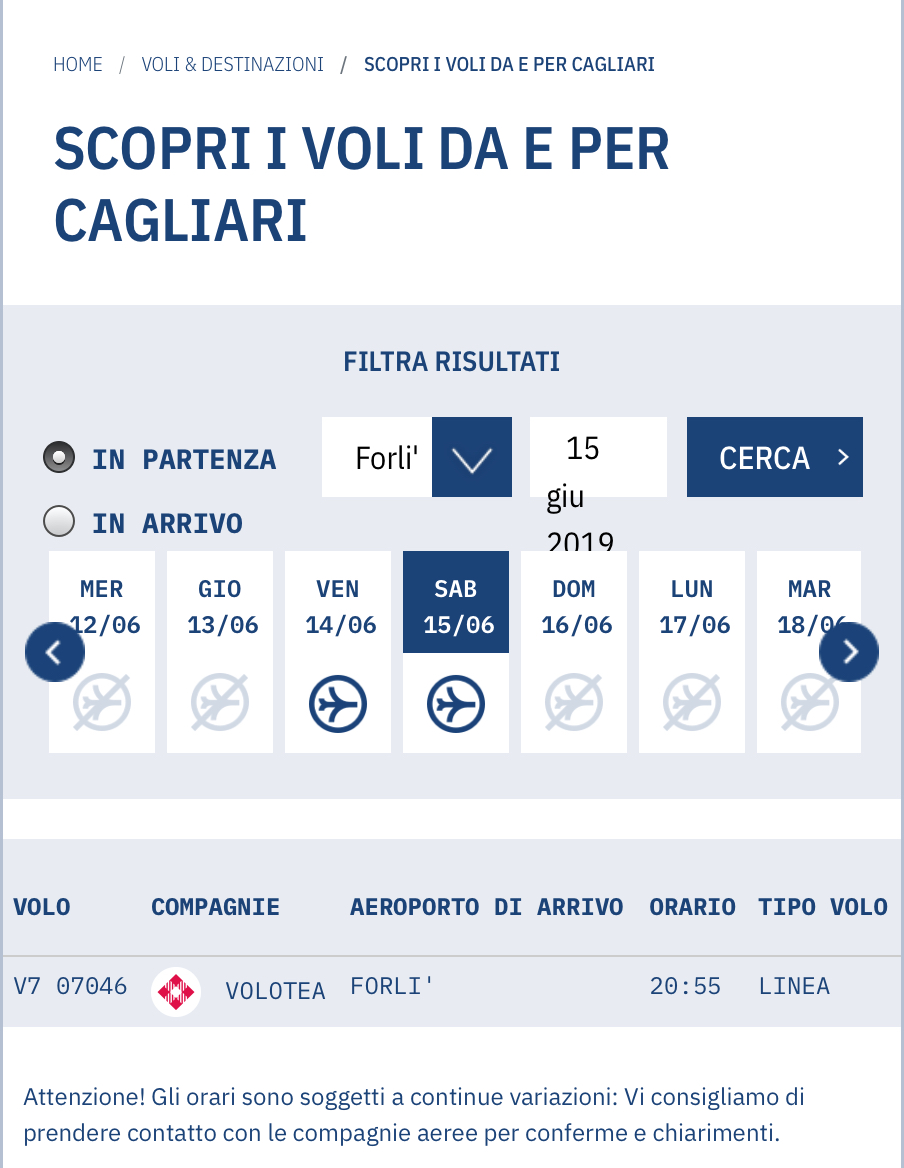Expand the Forli' airport dropdown
The width and height of the screenshot is (904, 1168).
(471, 458)
